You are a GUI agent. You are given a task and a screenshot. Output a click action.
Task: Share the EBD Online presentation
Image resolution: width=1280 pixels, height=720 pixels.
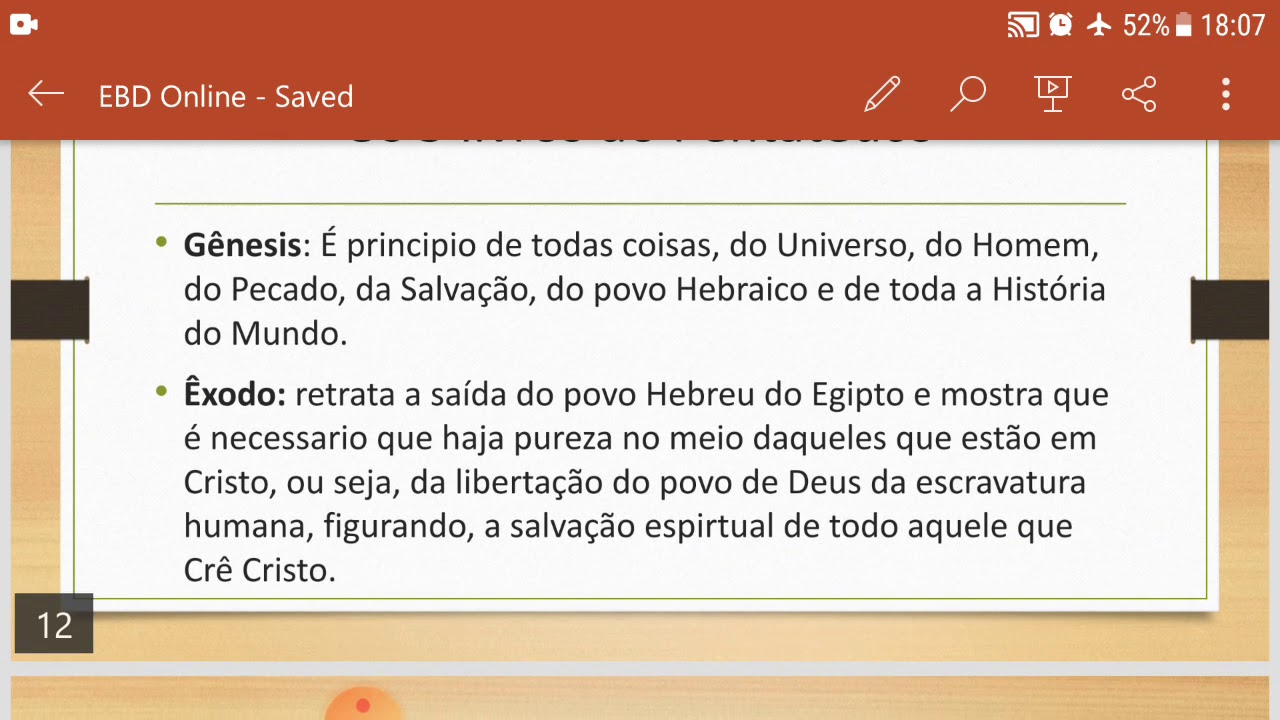[1139, 95]
